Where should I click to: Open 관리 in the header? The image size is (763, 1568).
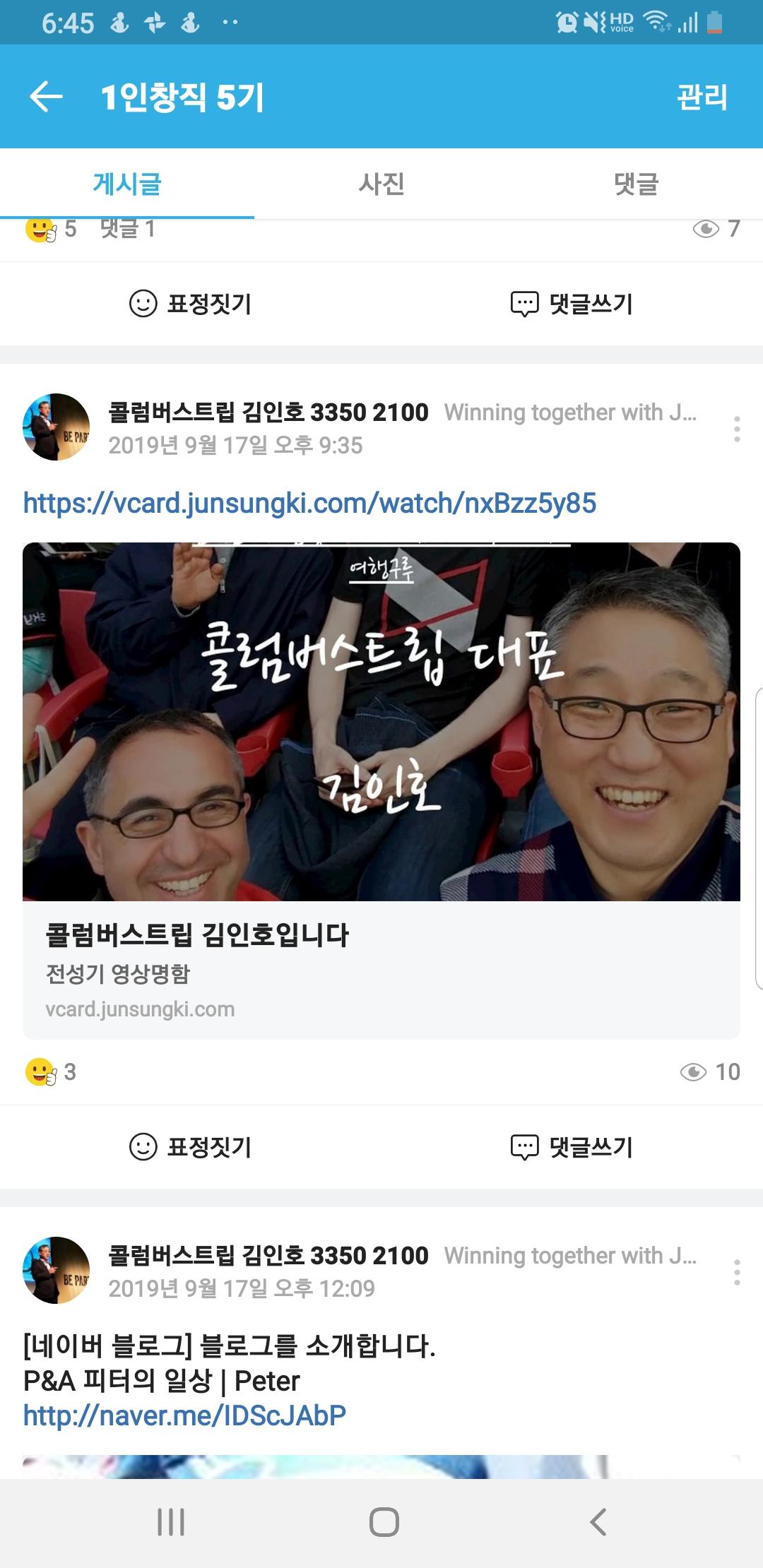pos(702,97)
